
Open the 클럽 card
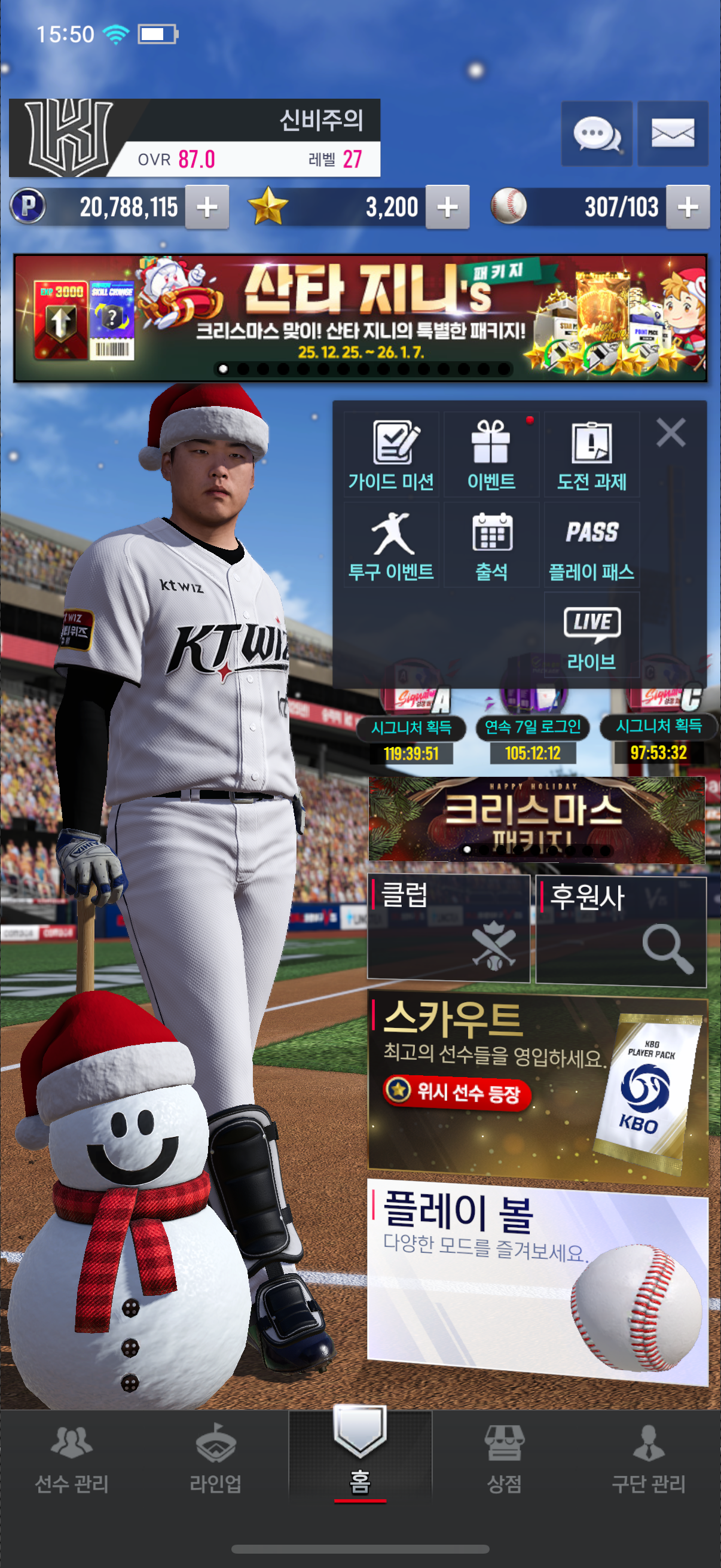[448, 928]
